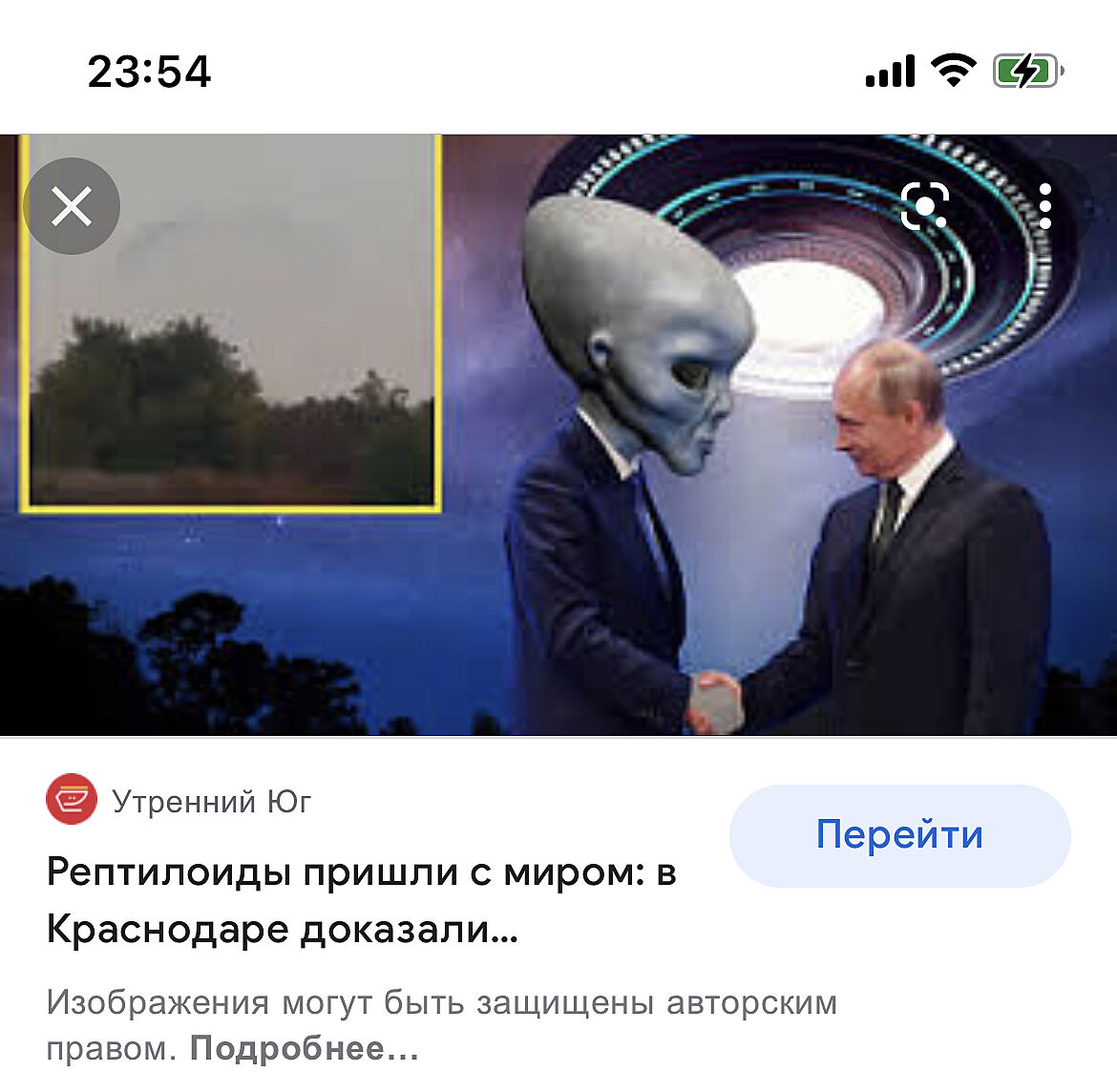Search this image with Lens
The width and height of the screenshot is (1117, 1092).
tap(925, 205)
